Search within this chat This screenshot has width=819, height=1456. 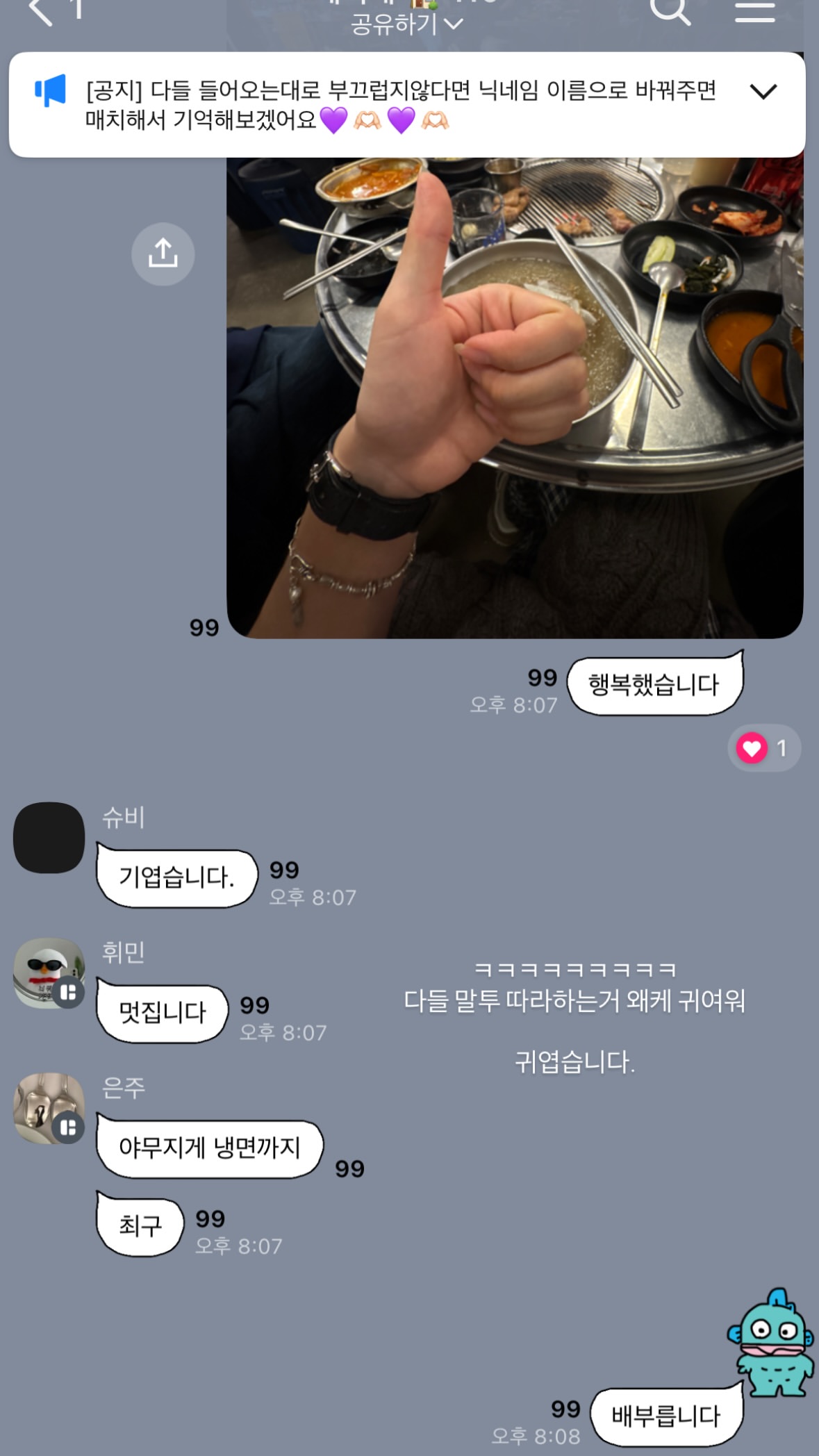670,10
